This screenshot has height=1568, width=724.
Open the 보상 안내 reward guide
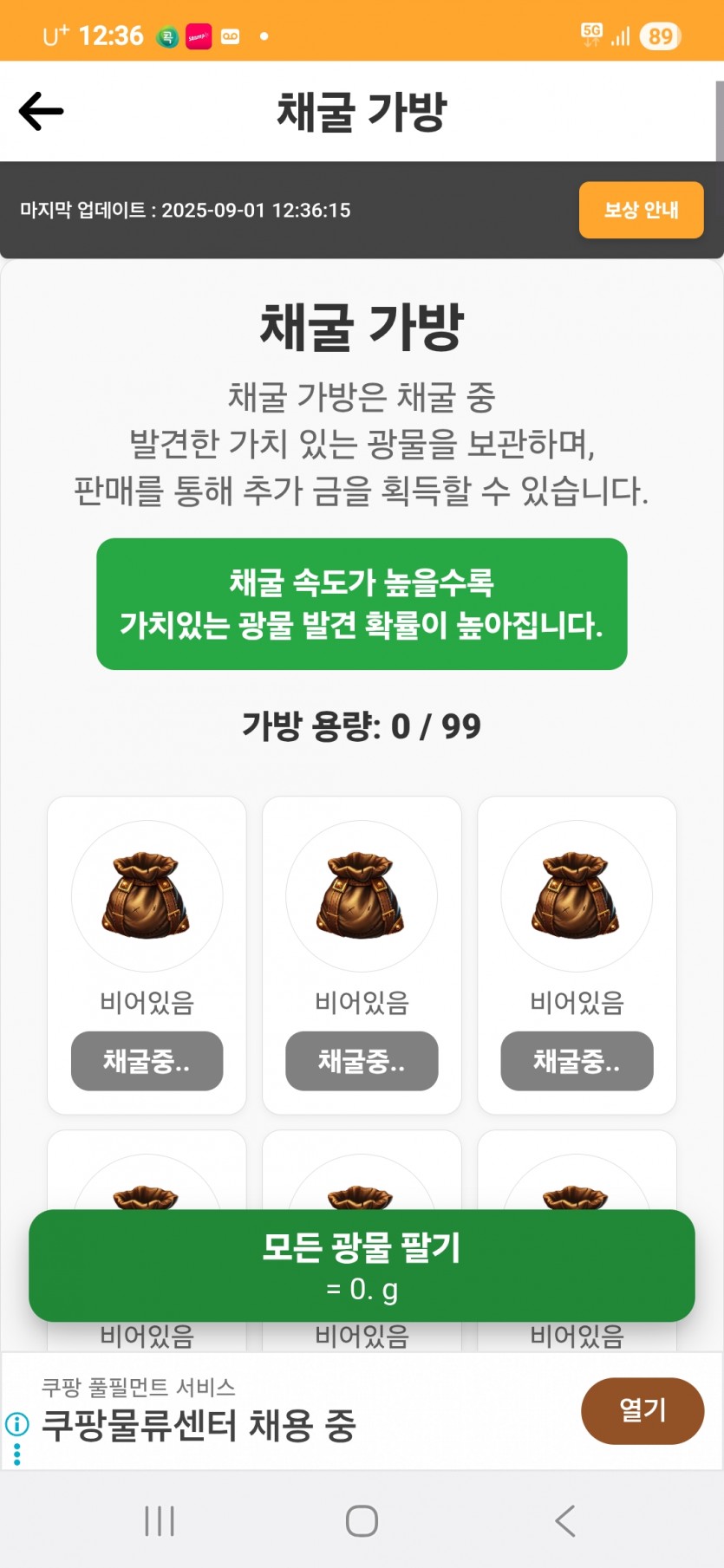tap(641, 210)
